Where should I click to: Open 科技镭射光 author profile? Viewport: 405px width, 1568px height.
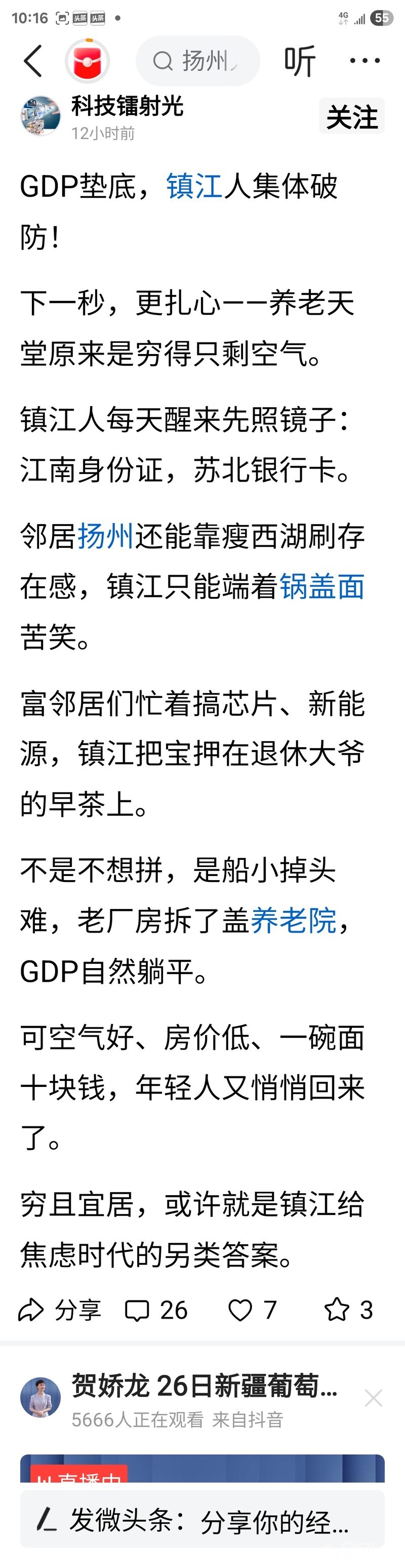tap(127, 107)
